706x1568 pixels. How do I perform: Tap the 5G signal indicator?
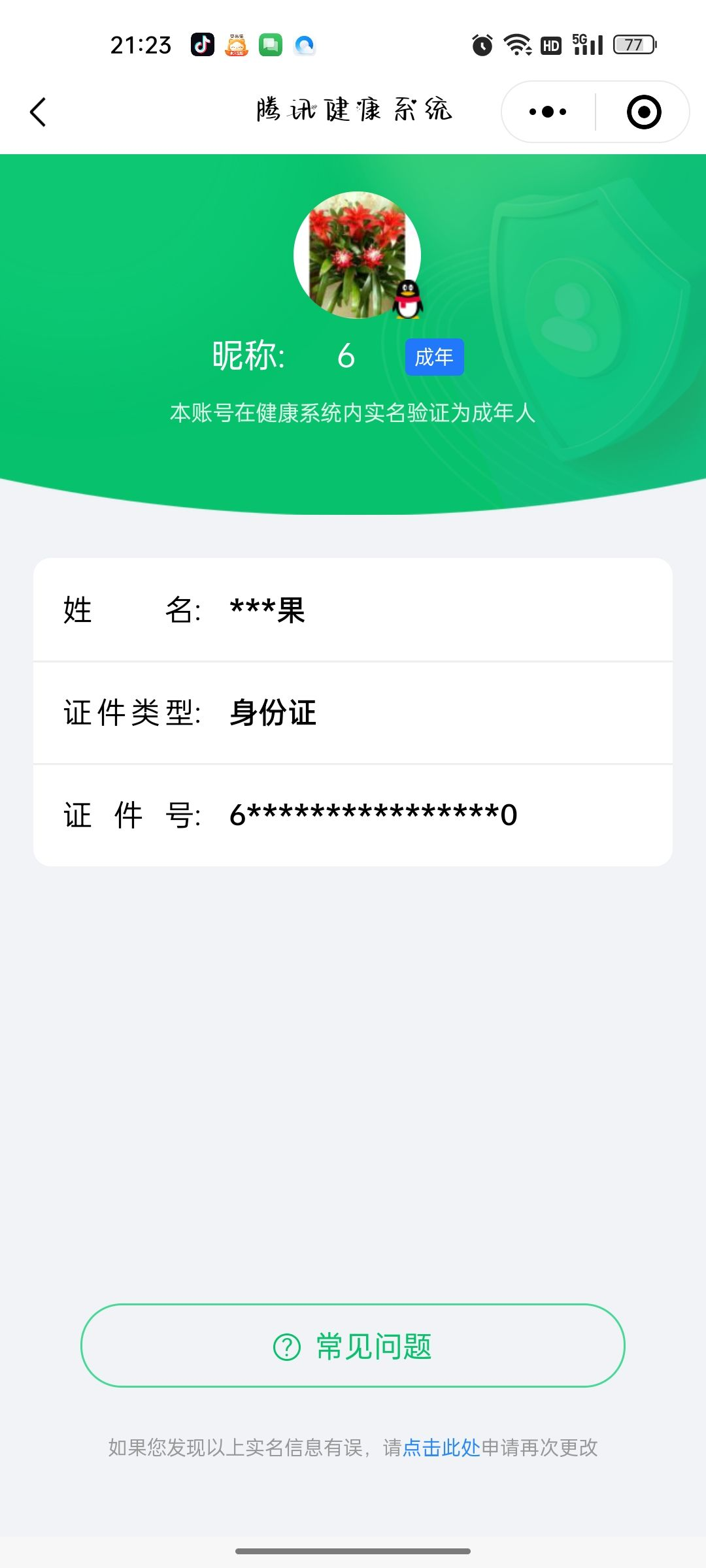[587, 44]
